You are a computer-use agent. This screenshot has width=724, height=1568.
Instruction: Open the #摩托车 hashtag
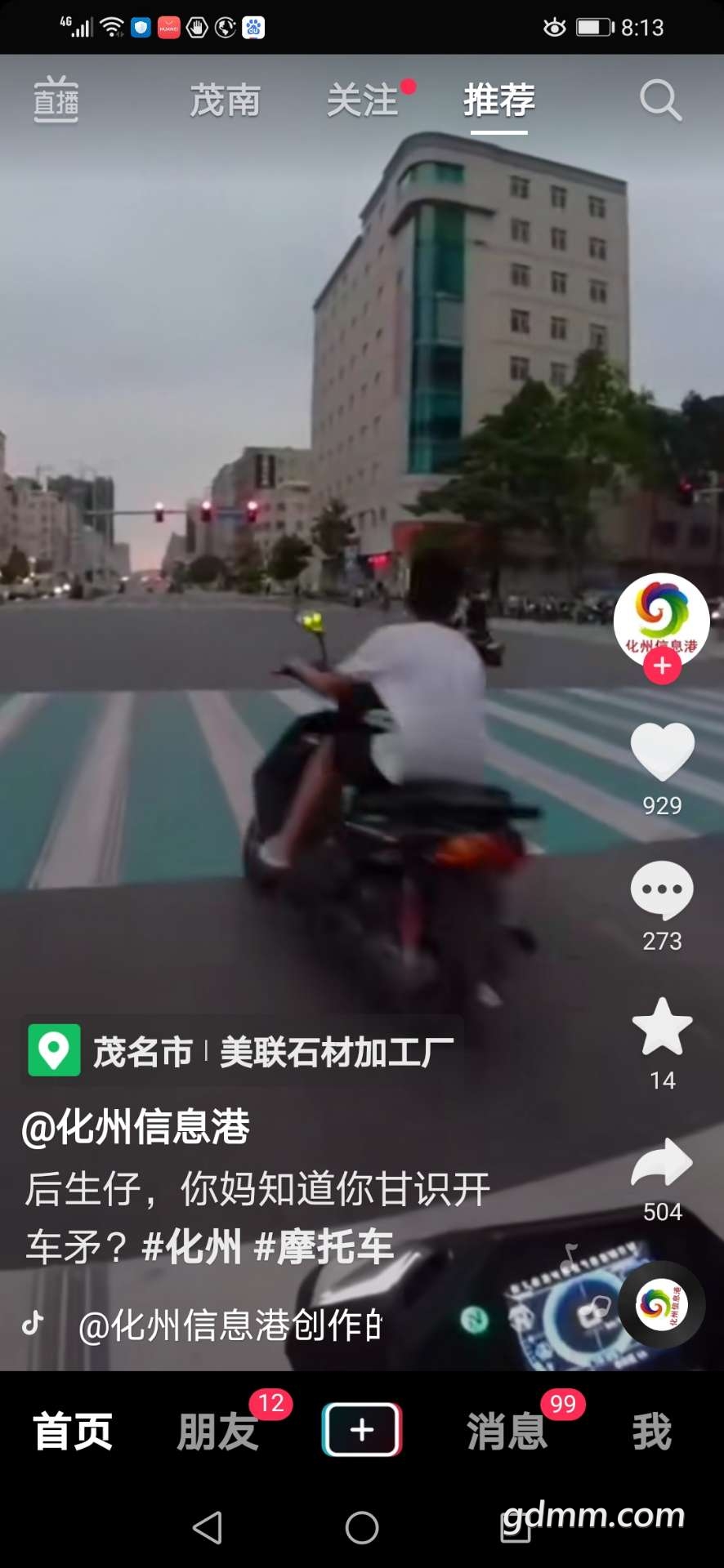click(324, 1247)
